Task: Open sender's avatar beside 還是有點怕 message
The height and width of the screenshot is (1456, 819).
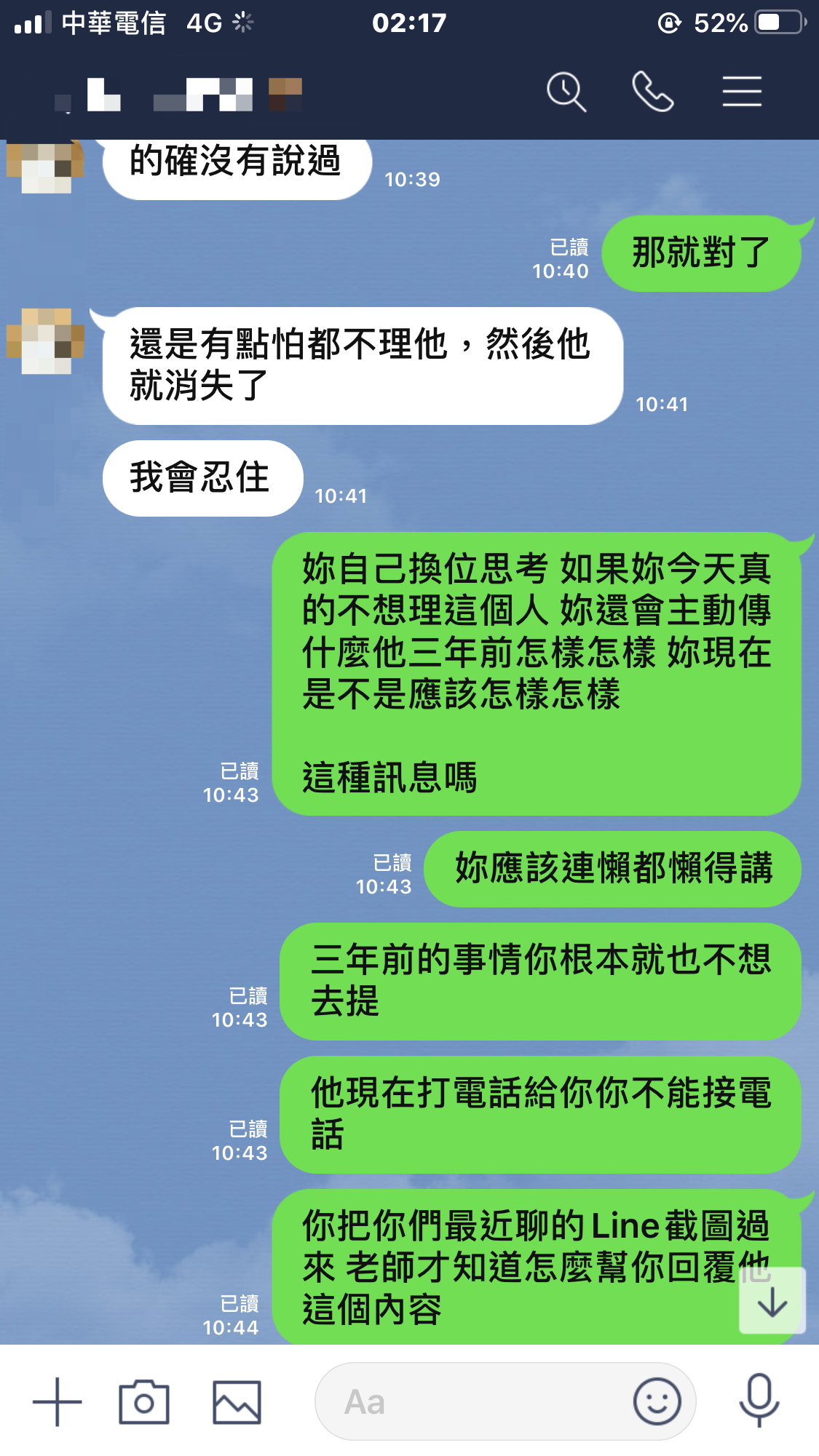Action: [x=45, y=341]
